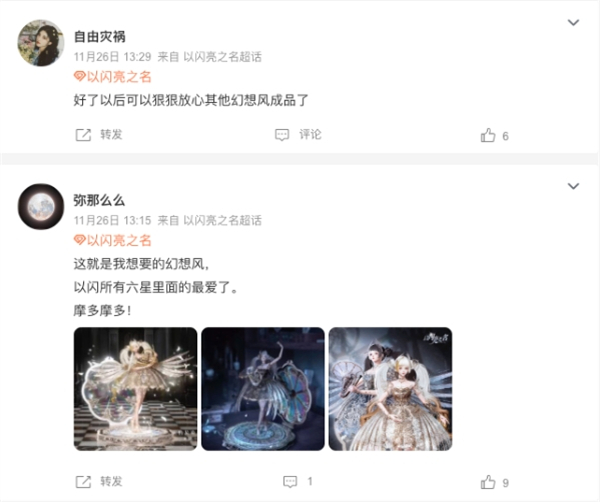The image size is (600, 502).
Task: Repost 弥那么么's post
Action: [x=98, y=482]
